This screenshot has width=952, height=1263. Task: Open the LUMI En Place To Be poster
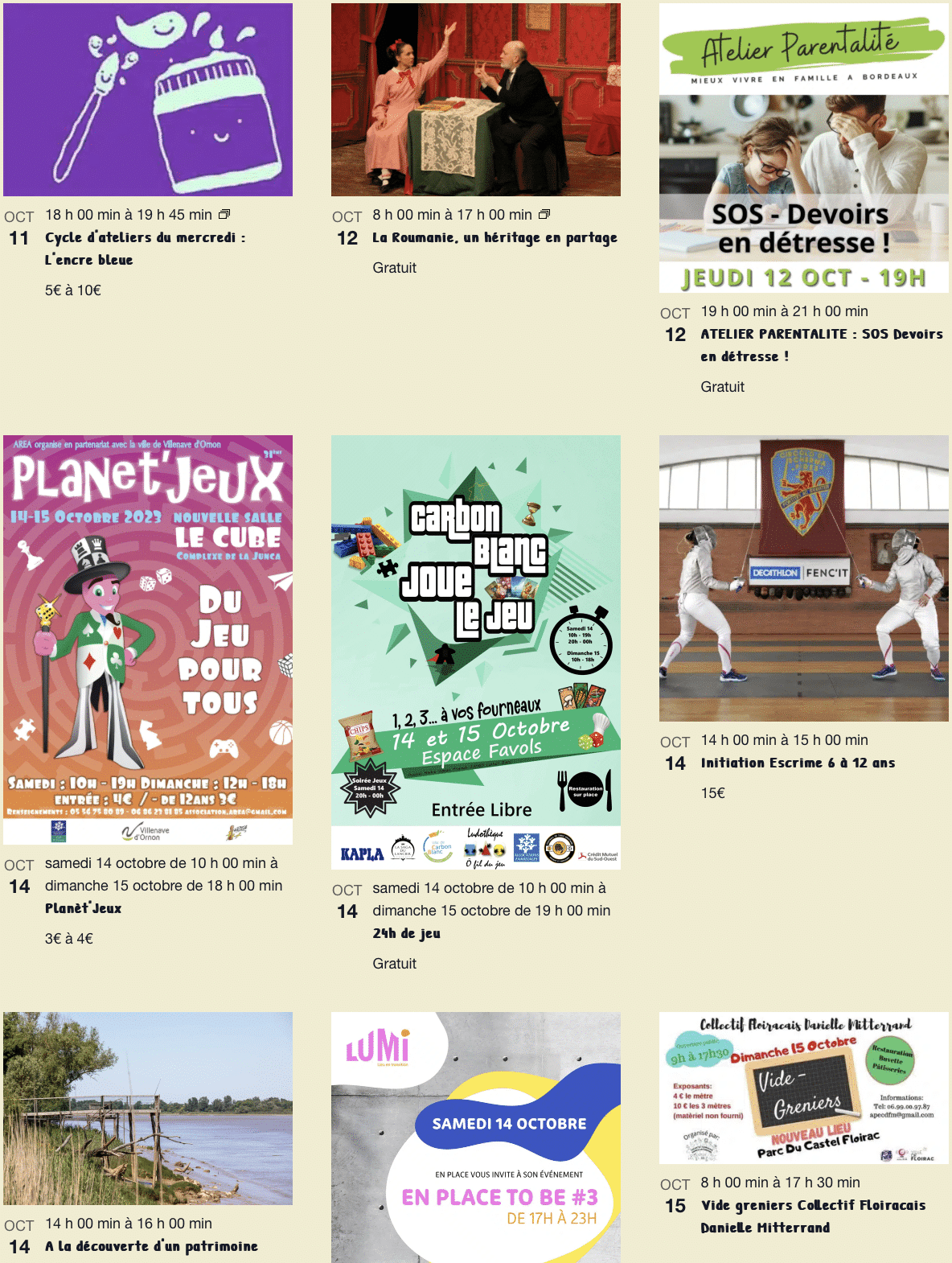point(476,1138)
